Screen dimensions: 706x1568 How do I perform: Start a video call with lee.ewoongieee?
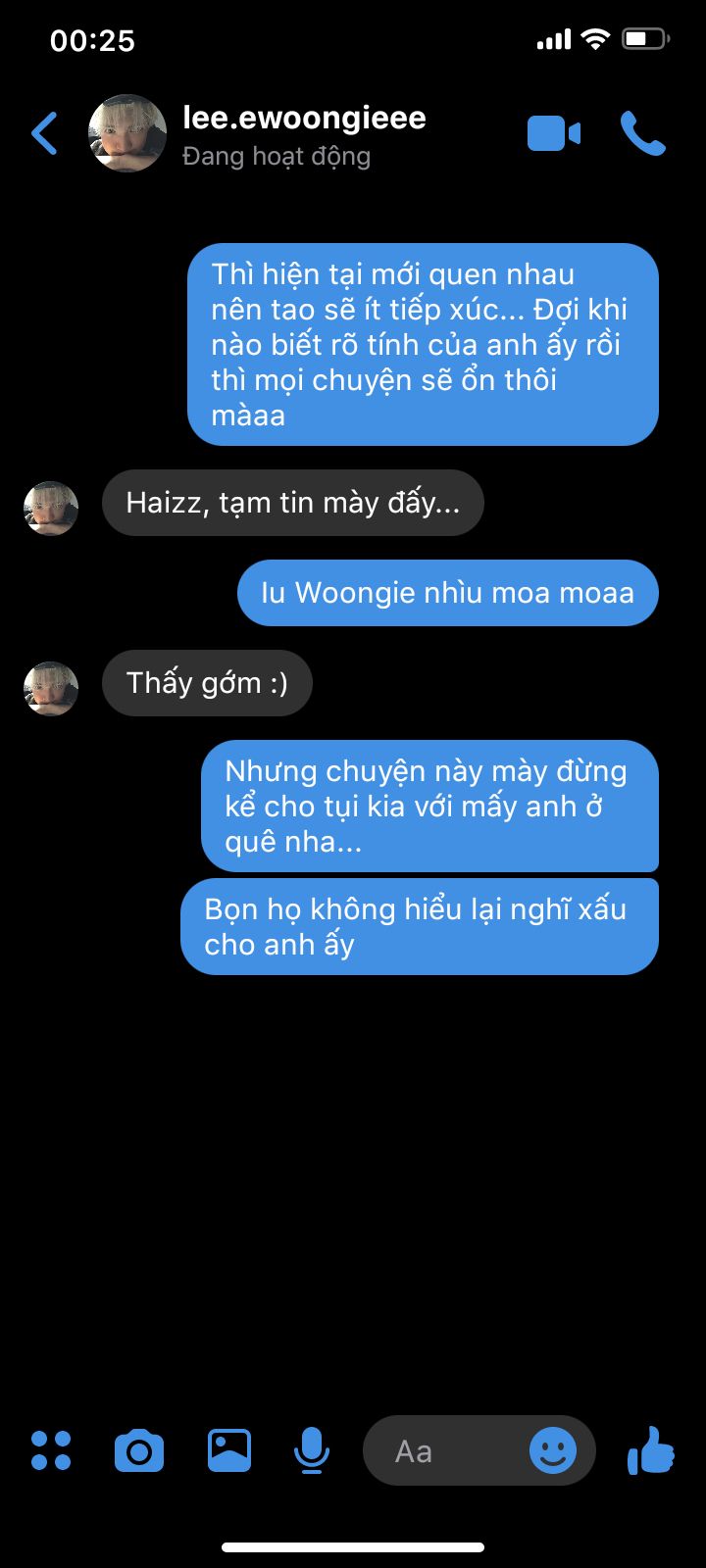[x=554, y=134]
